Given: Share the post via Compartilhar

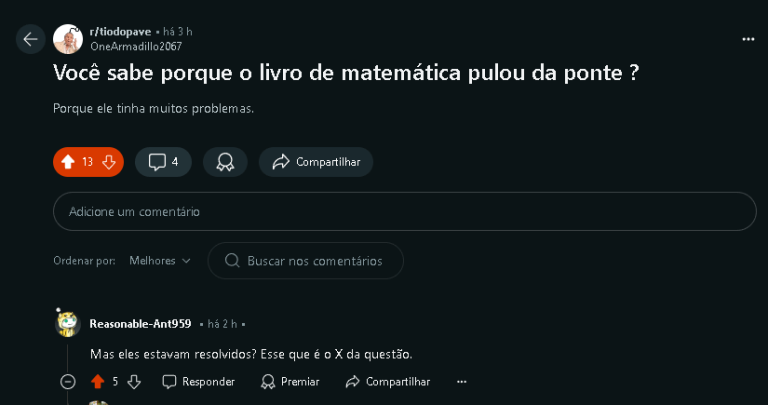Looking at the screenshot, I should pos(315,161).
